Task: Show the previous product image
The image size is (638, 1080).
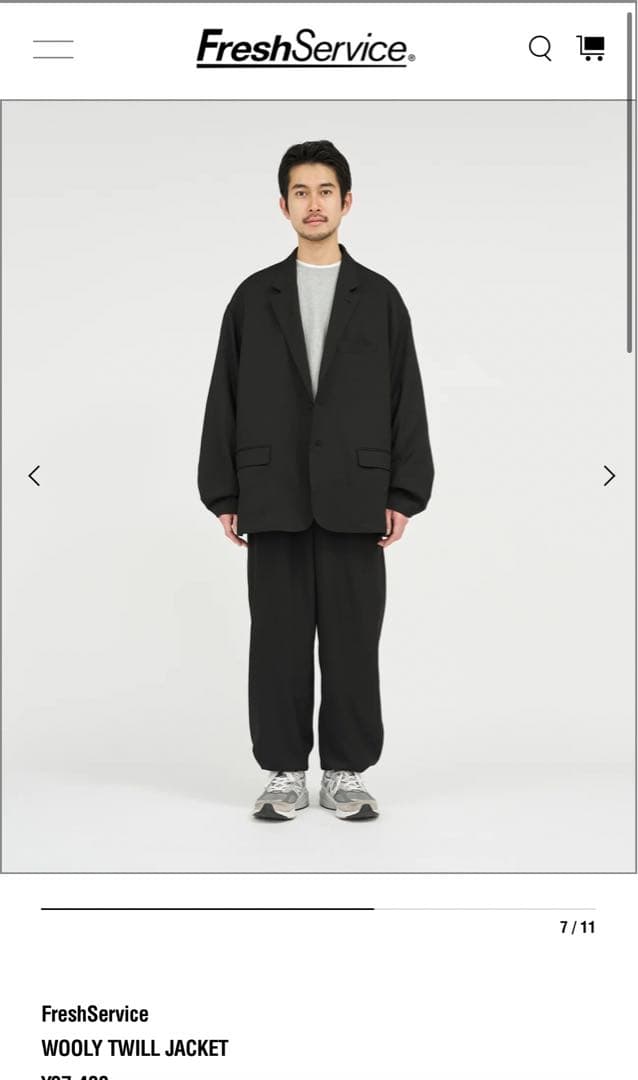Action: (x=34, y=476)
